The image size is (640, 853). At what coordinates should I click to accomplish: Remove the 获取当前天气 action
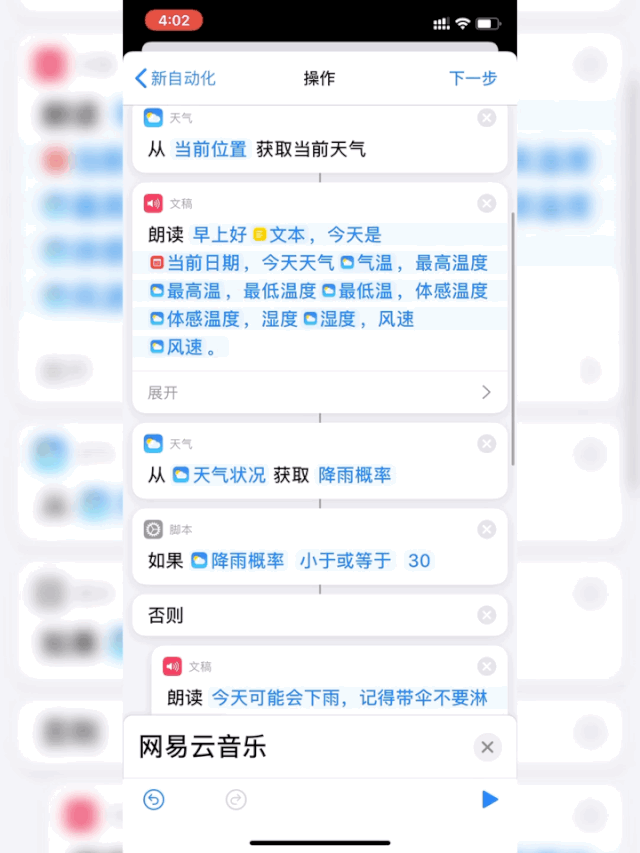tap(486, 118)
